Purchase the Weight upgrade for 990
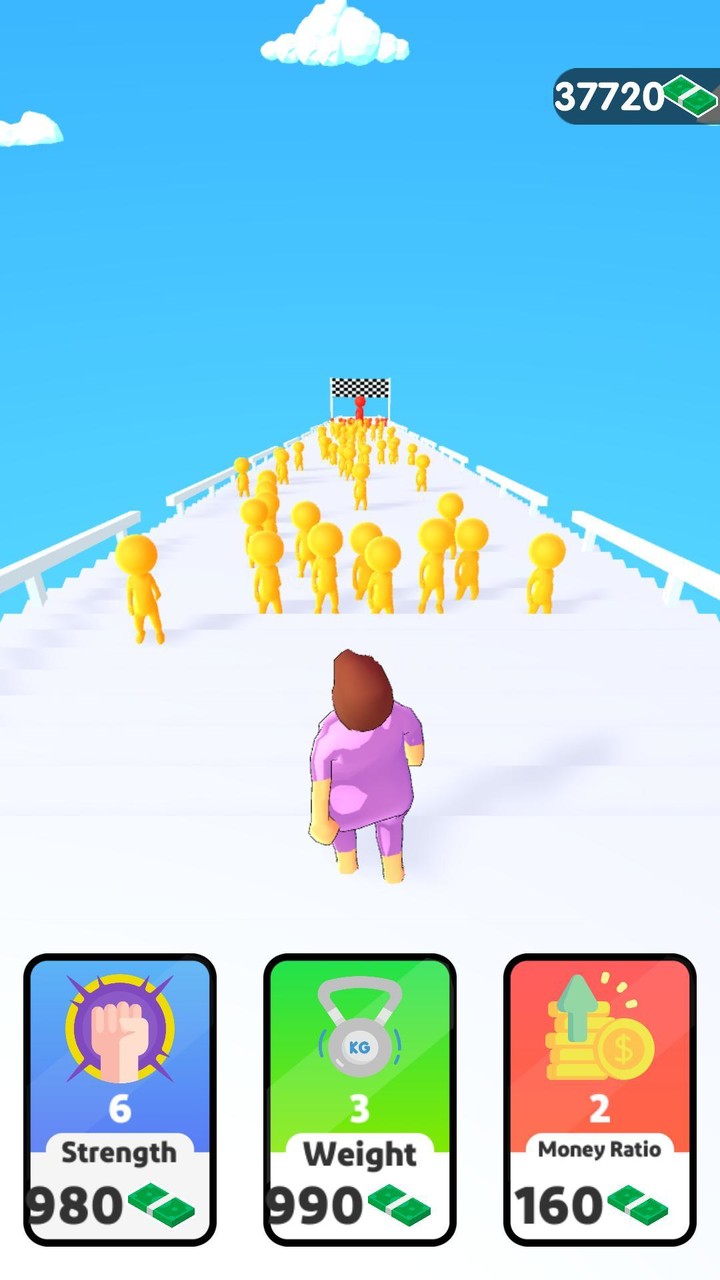 tap(360, 1100)
